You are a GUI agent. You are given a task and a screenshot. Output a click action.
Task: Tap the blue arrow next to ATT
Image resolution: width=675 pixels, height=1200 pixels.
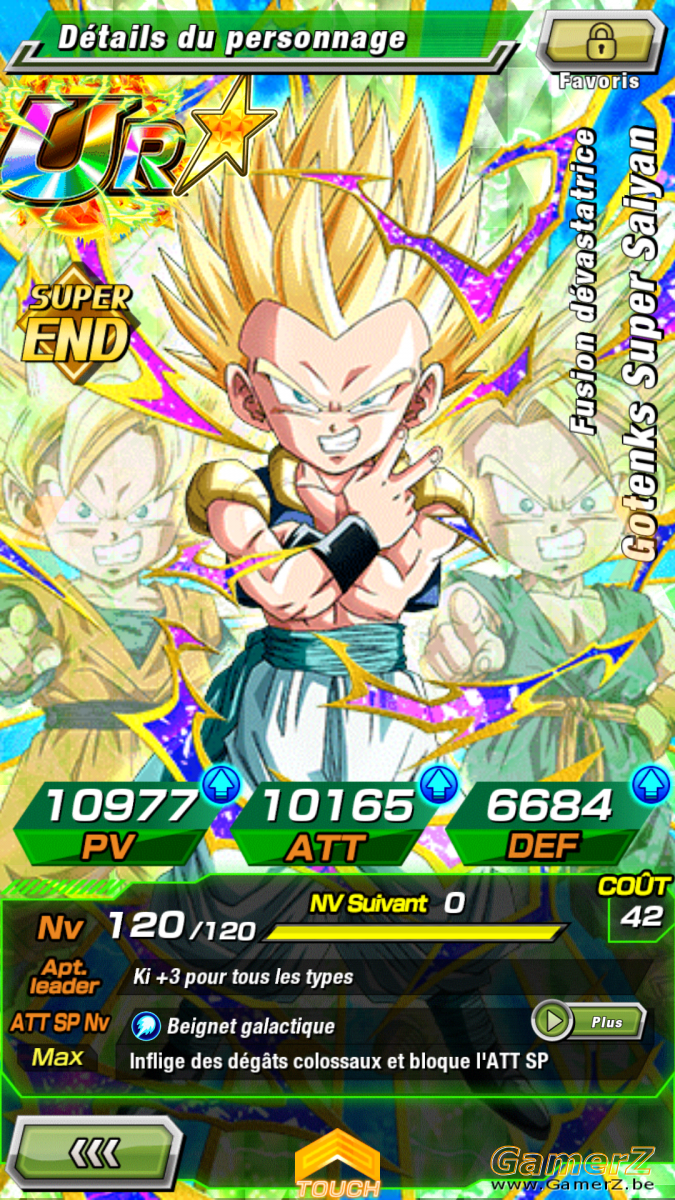[437, 785]
